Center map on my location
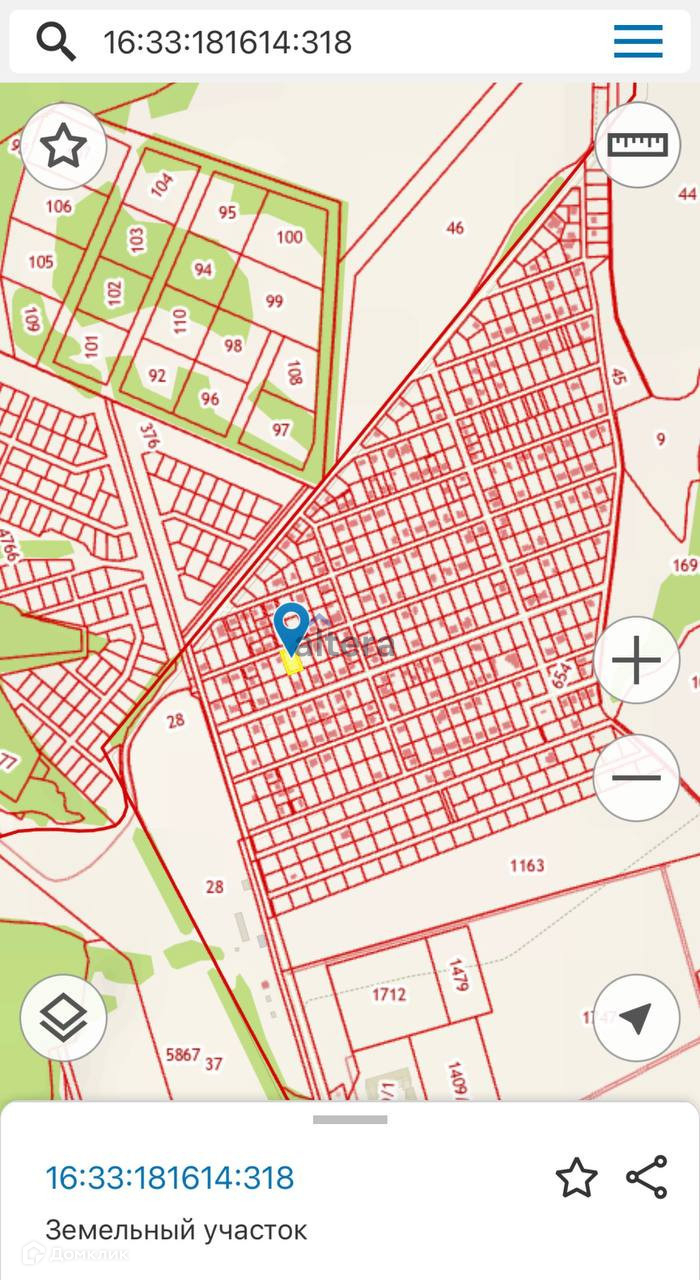 point(636,1017)
